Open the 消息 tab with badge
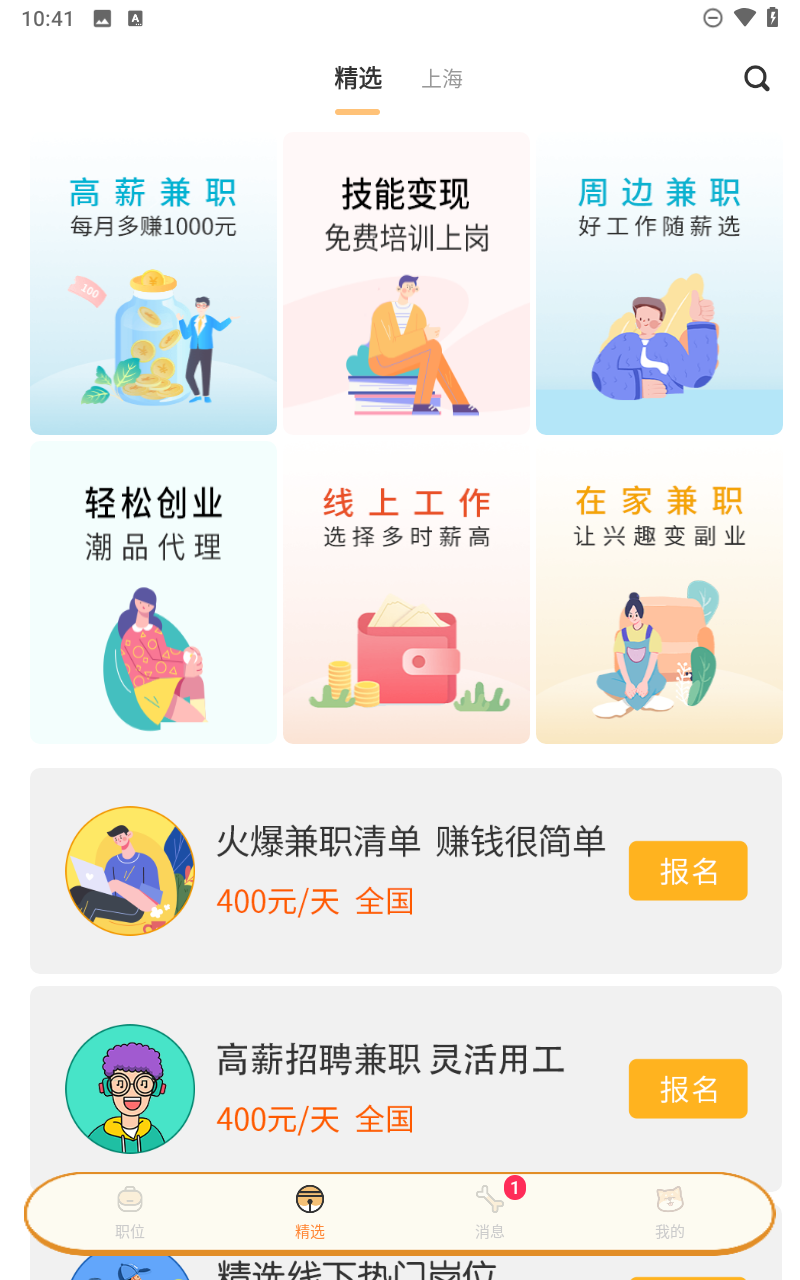 pos(490,1212)
